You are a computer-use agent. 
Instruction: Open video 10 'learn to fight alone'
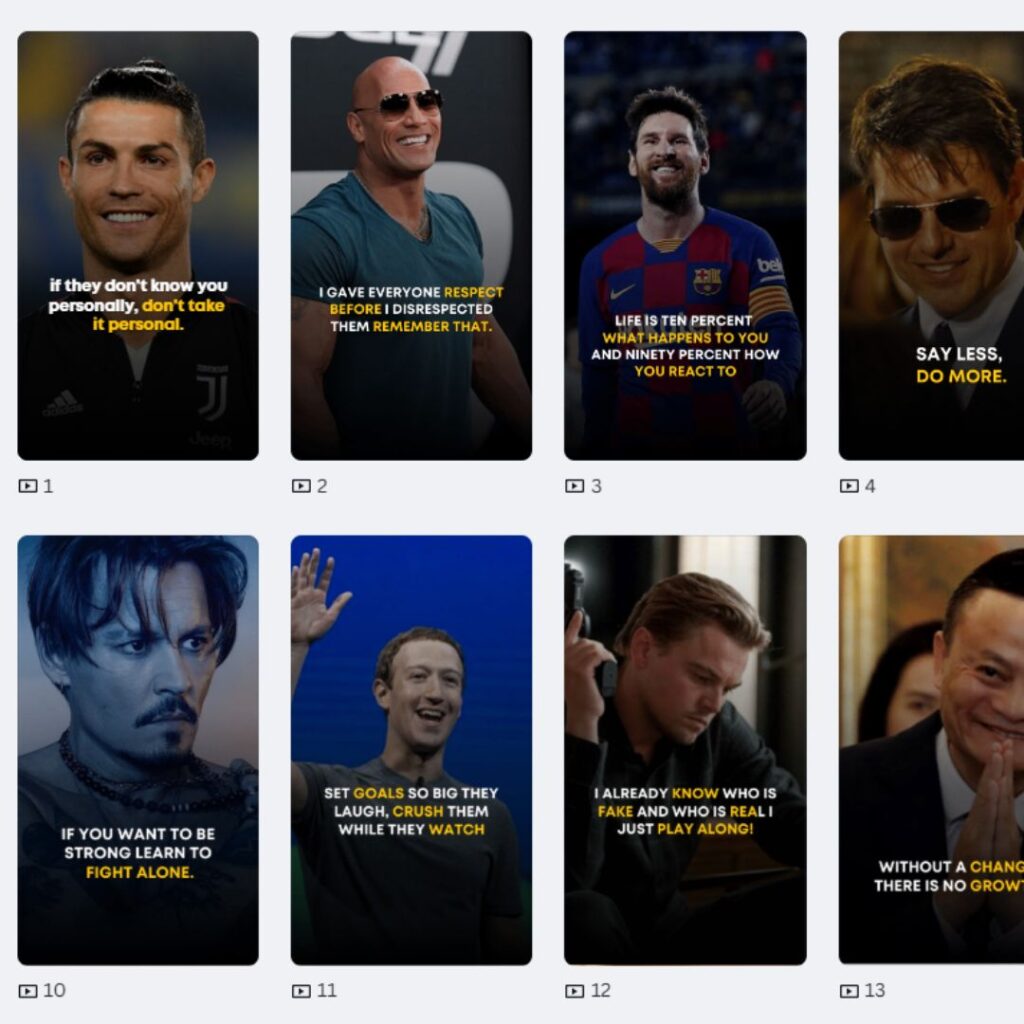coord(138,749)
